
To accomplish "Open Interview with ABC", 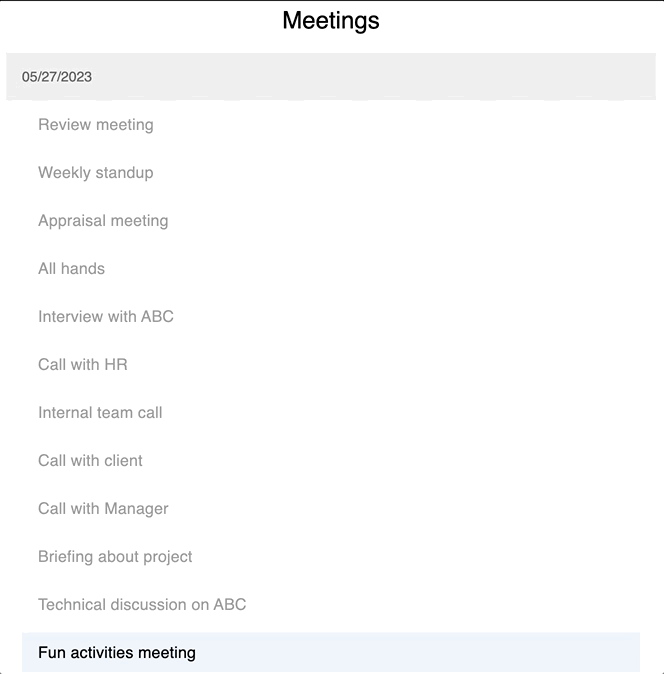I will pos(106,317).
